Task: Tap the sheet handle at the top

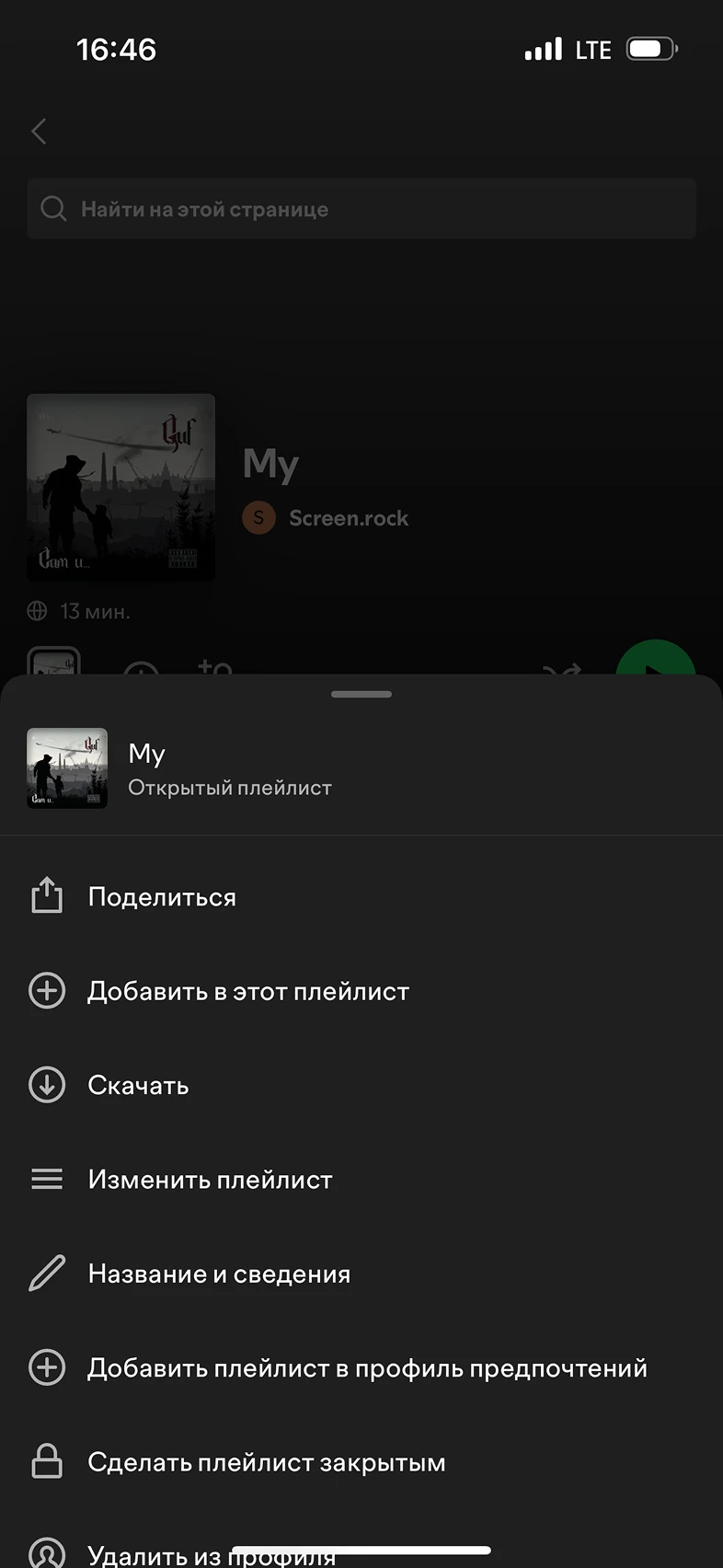Action: coord(361,694)
